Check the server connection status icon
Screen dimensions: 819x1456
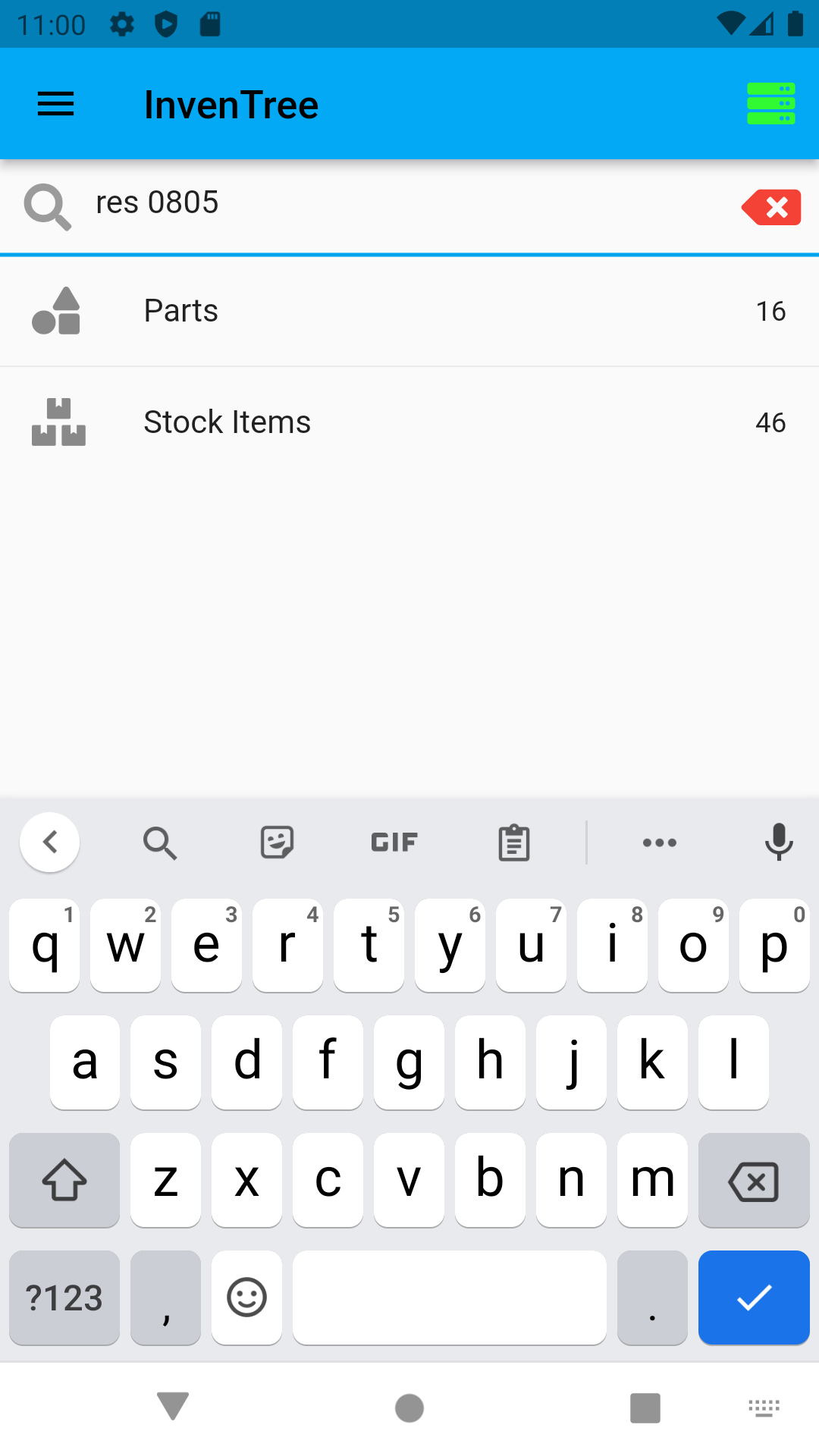[771, 104]
